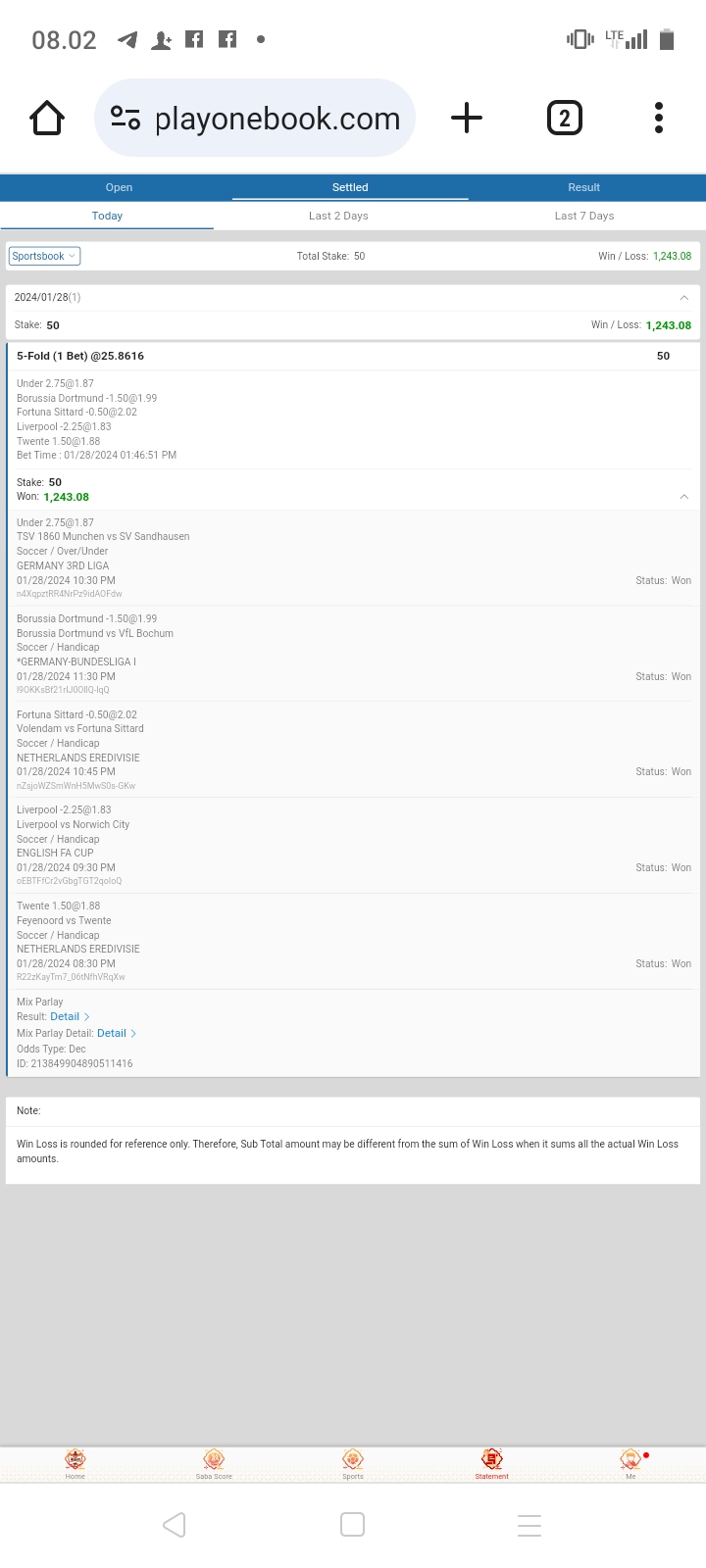
Task: Go to the Home tab
Action: pos(76,1463)
